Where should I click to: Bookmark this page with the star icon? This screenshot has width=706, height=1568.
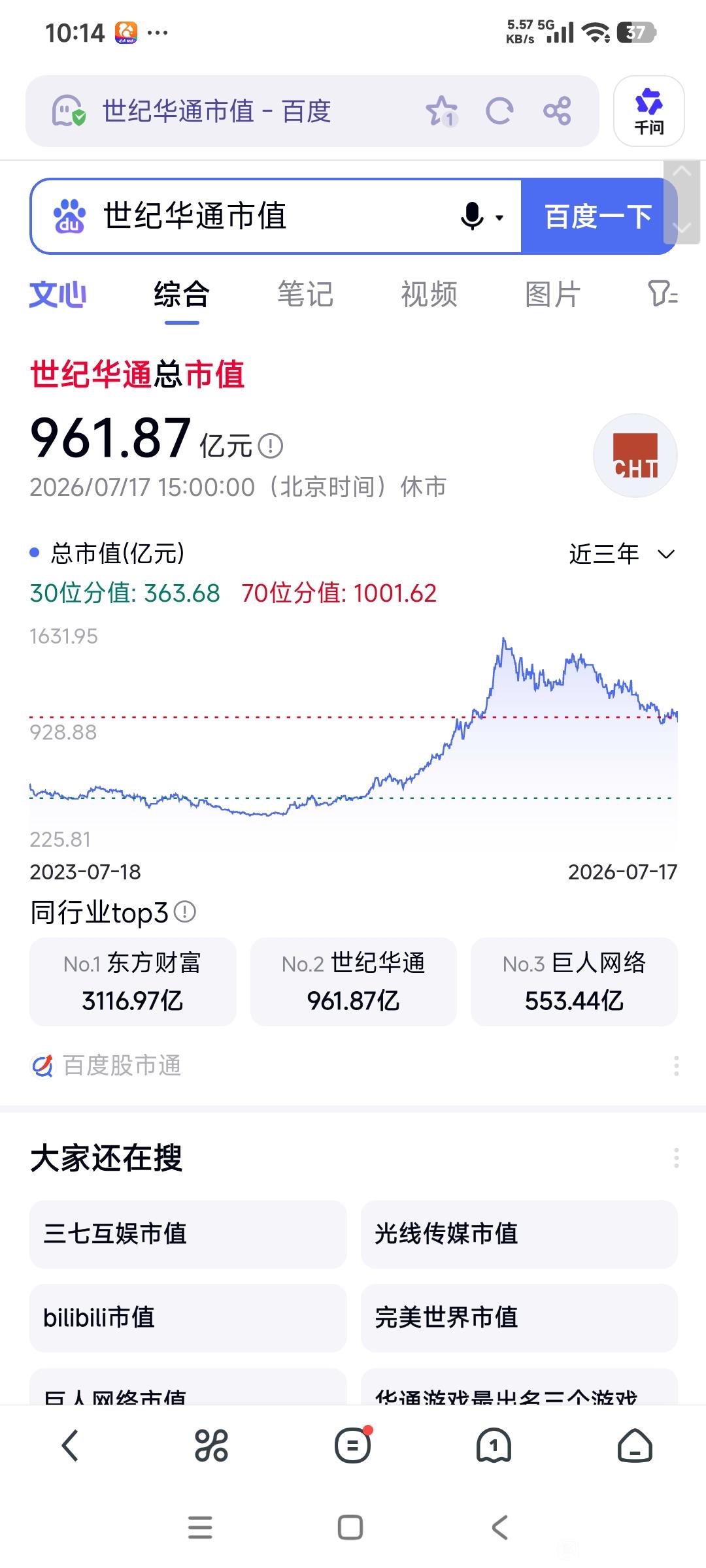coord(441,110)
